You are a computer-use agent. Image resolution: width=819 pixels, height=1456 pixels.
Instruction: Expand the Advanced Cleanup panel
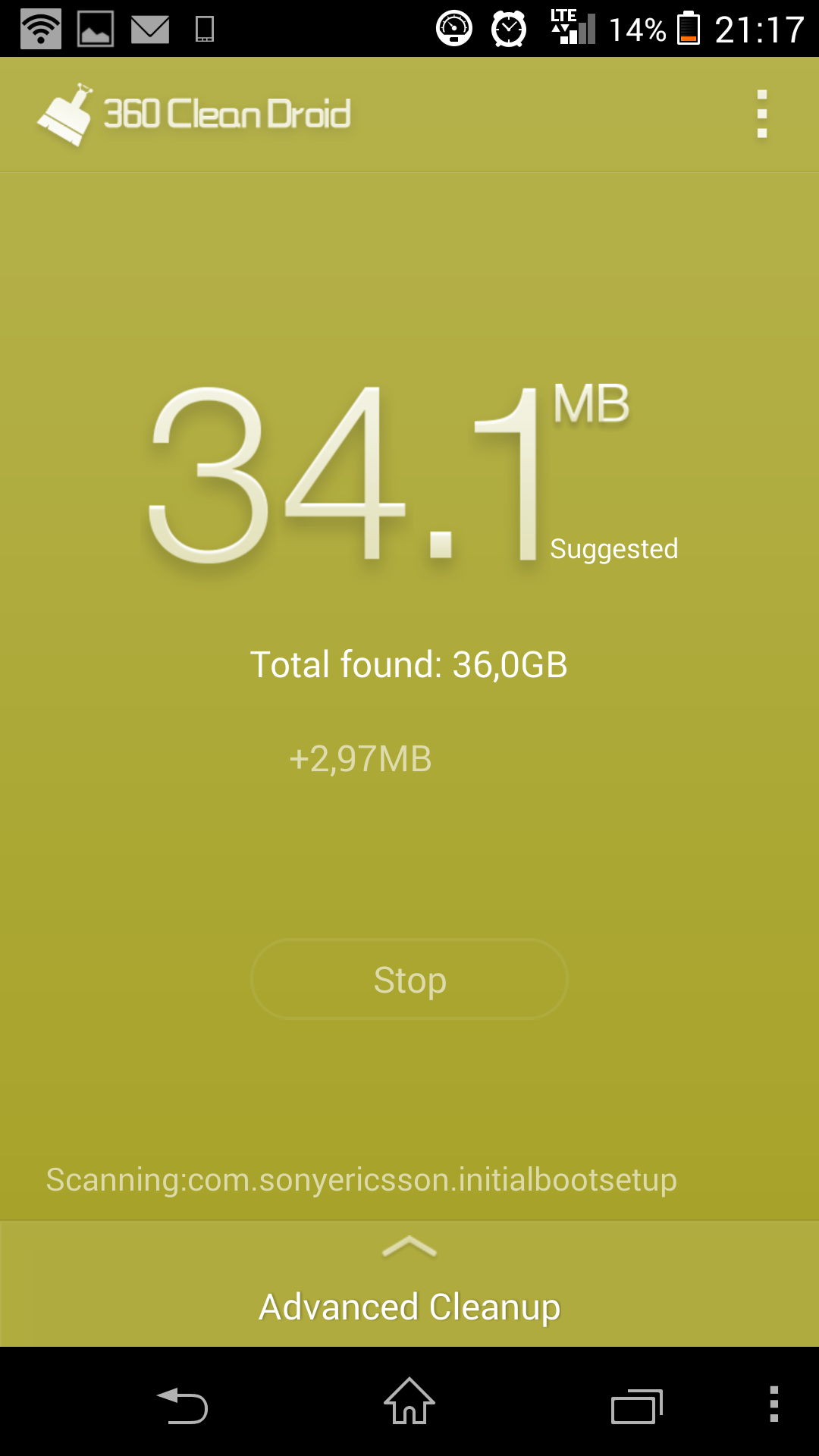click(409, 1284)
